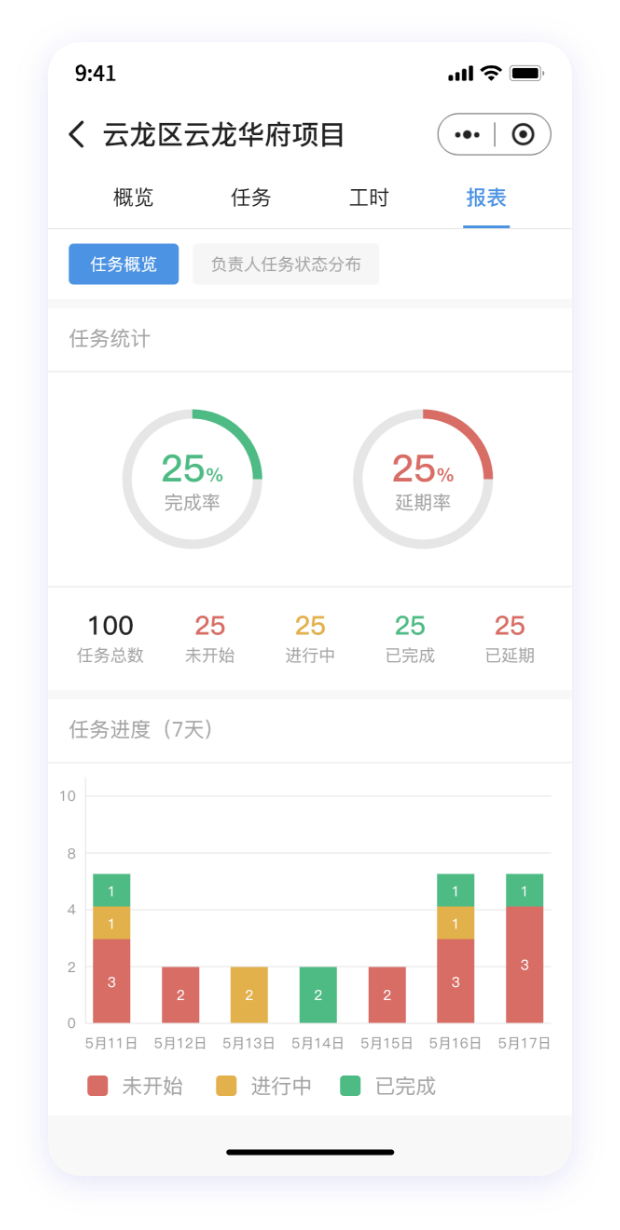The image size is (620, 1230).
Task: Toggle the 已完成 legend item
Action: [388, 1086]
